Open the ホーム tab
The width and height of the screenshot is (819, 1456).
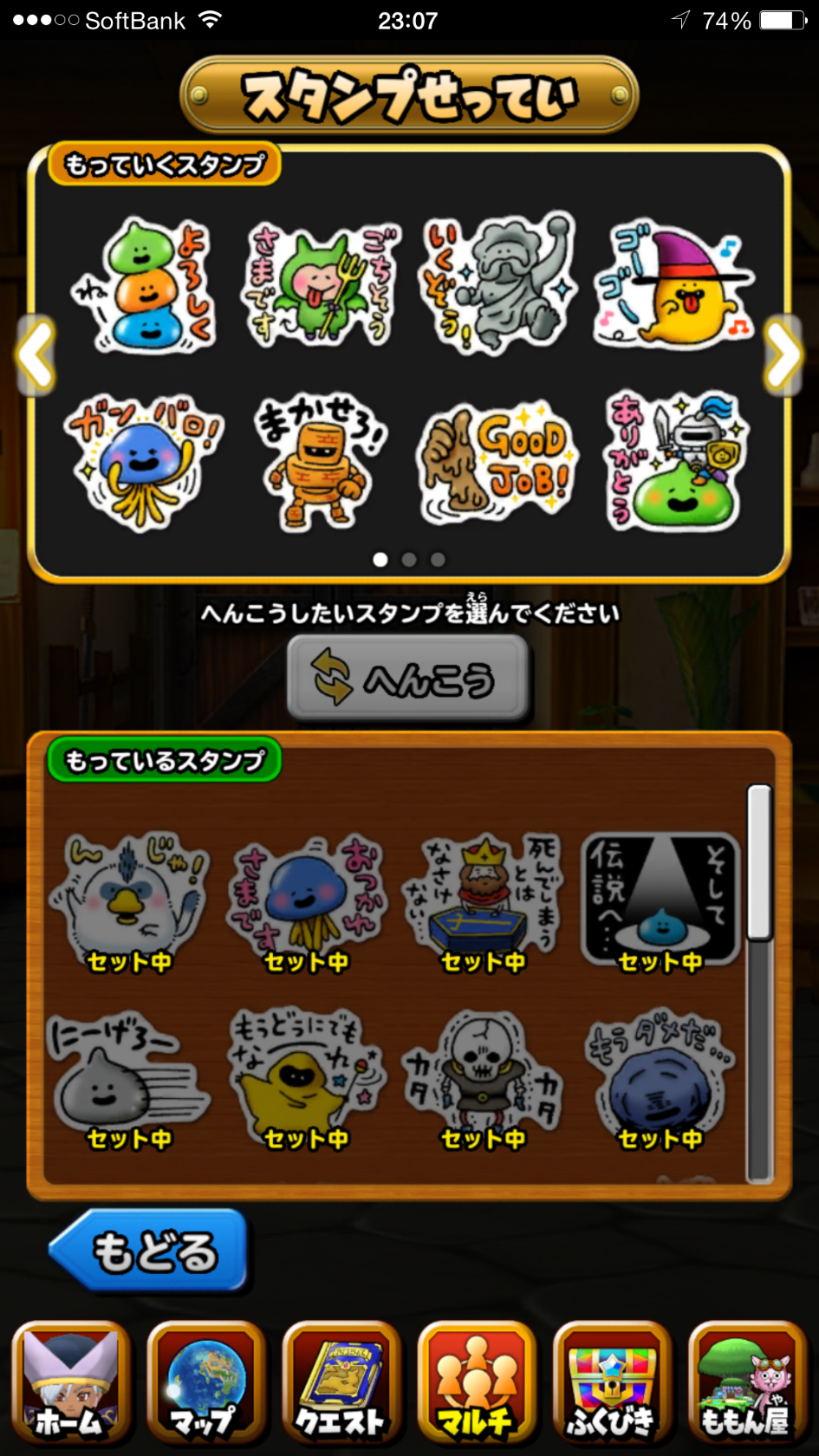tap(71, 1383)
